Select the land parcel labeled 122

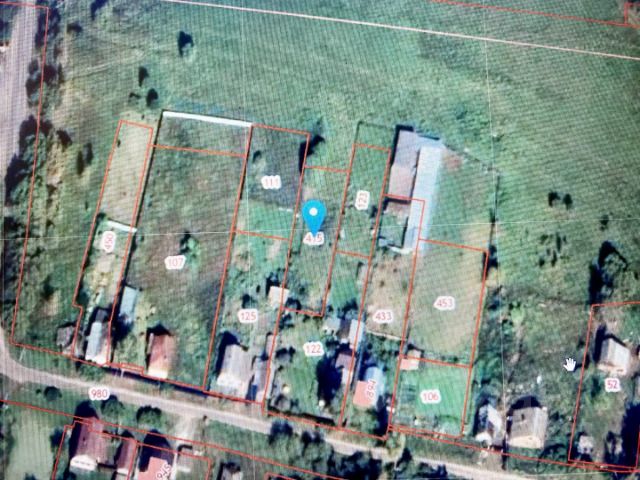pyautogui.click(x=313, y=349)
